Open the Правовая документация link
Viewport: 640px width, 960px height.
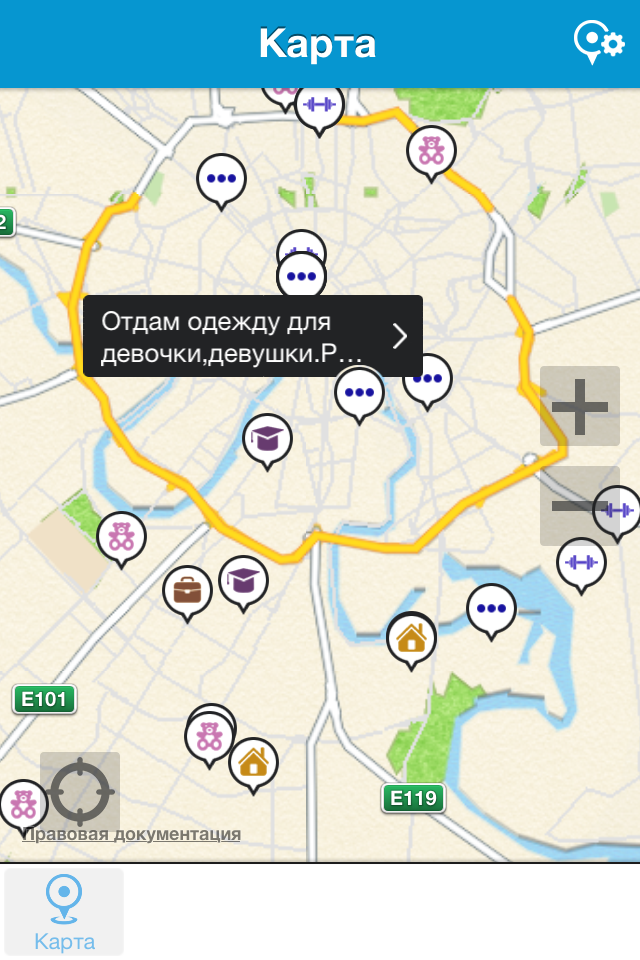pos(131,834)
